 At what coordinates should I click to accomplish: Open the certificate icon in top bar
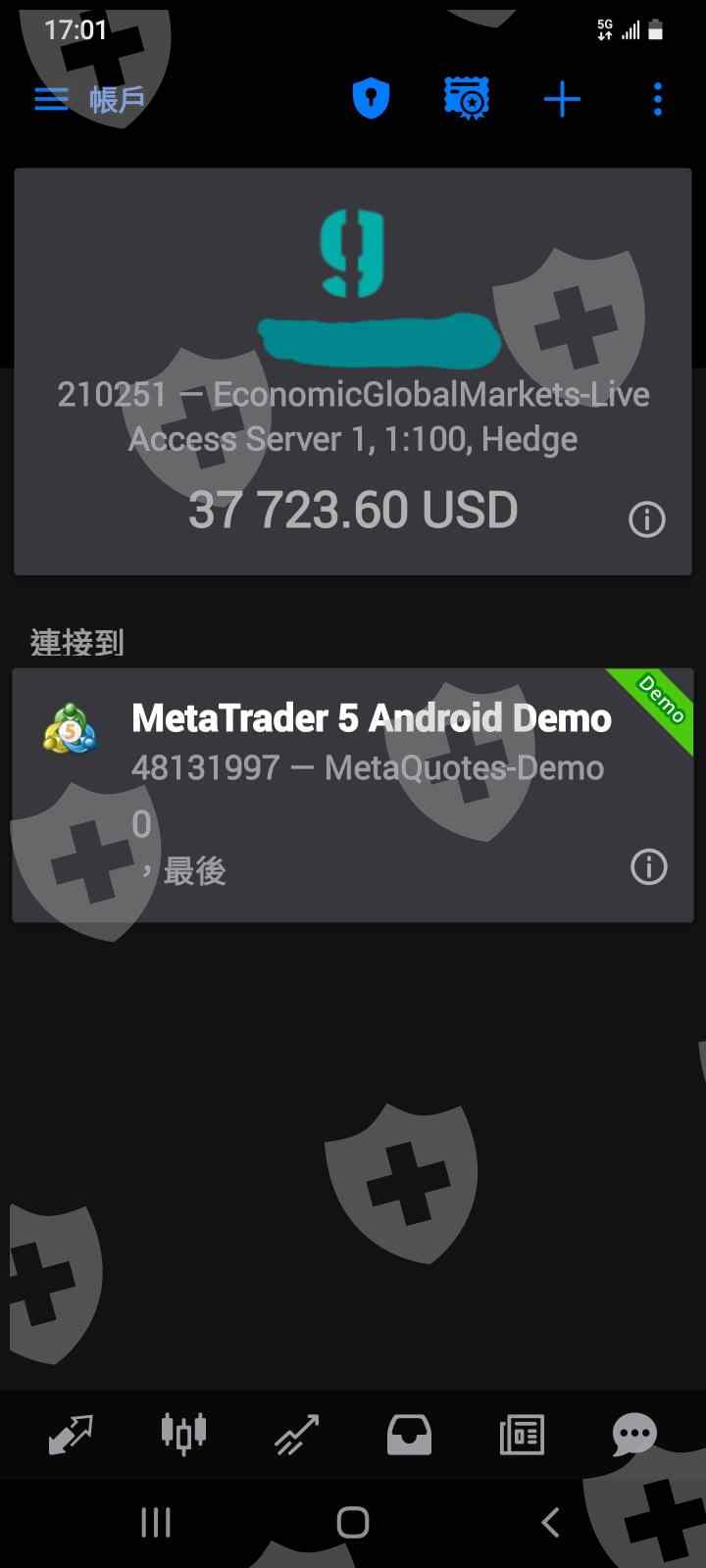467,99
